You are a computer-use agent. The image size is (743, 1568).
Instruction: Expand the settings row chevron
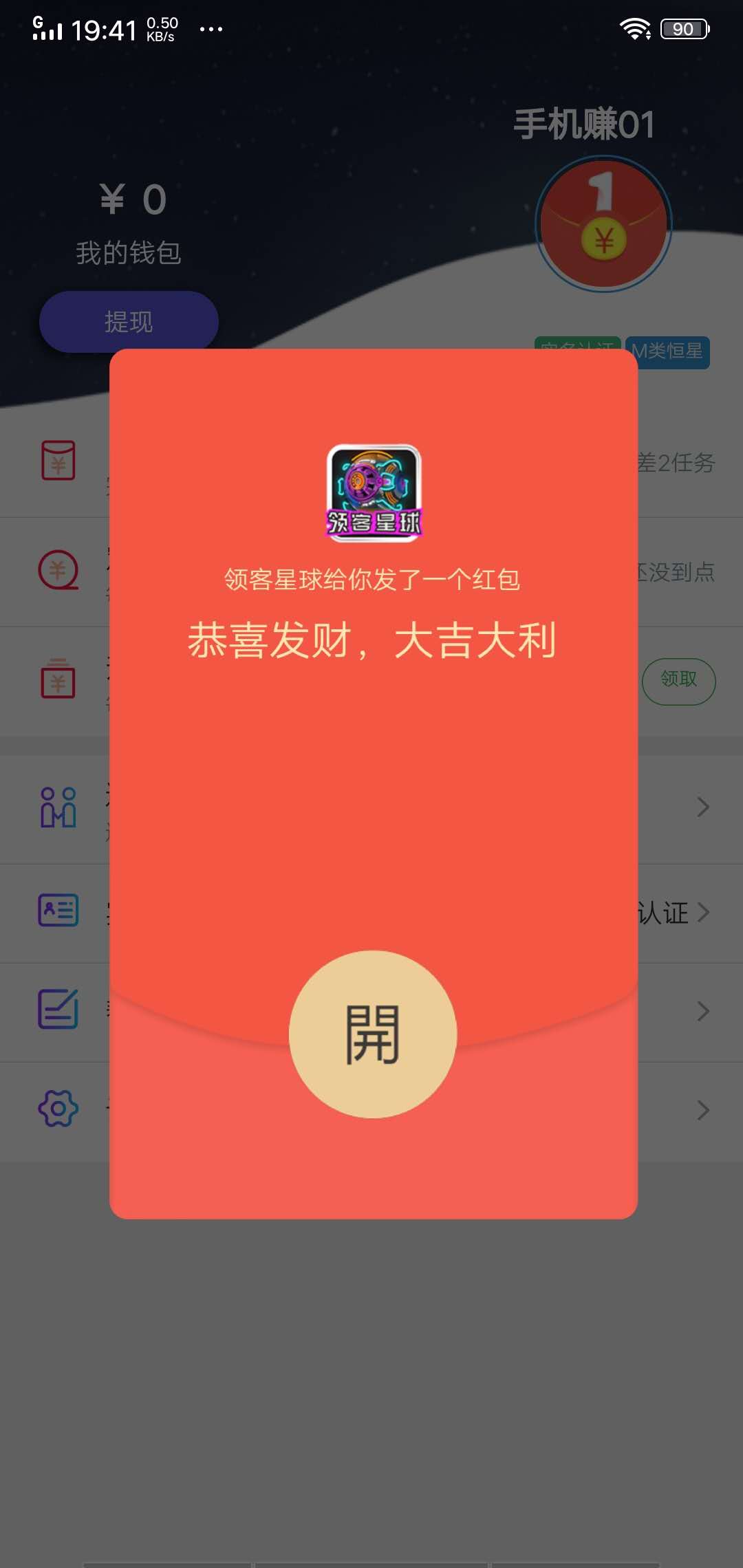pos(703,1109)
